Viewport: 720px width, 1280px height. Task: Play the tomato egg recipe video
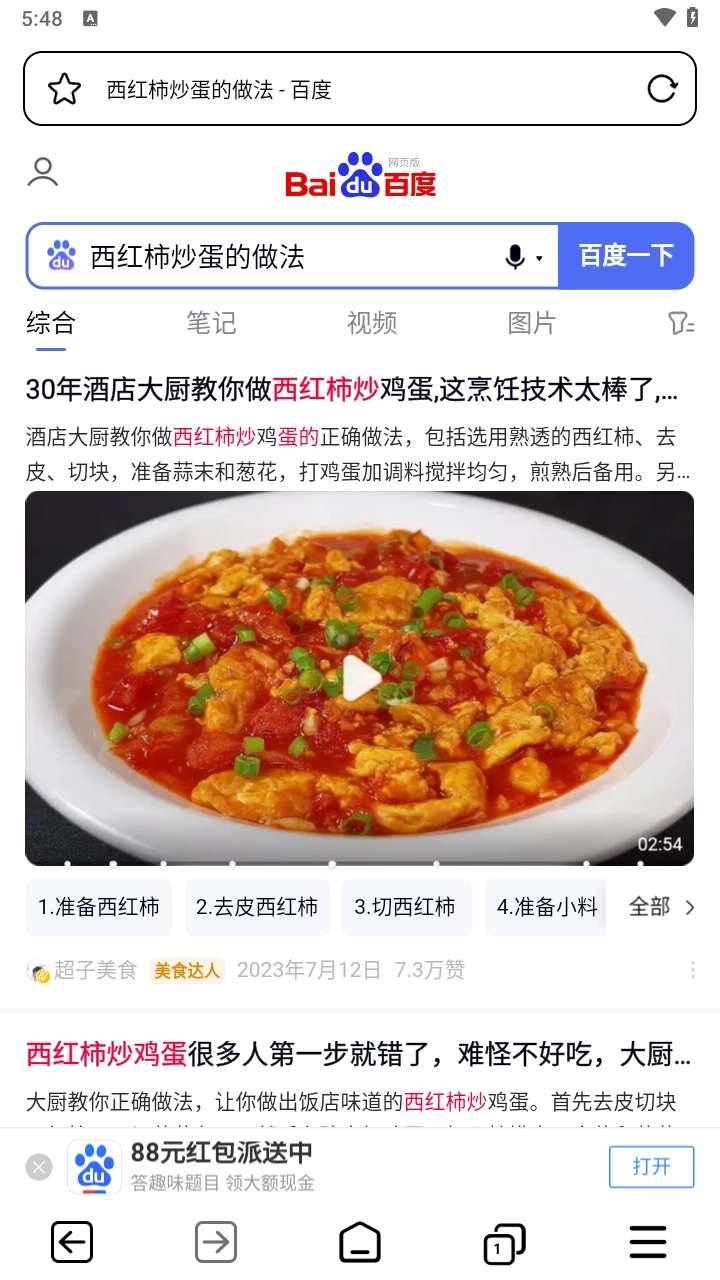(360, 679)
